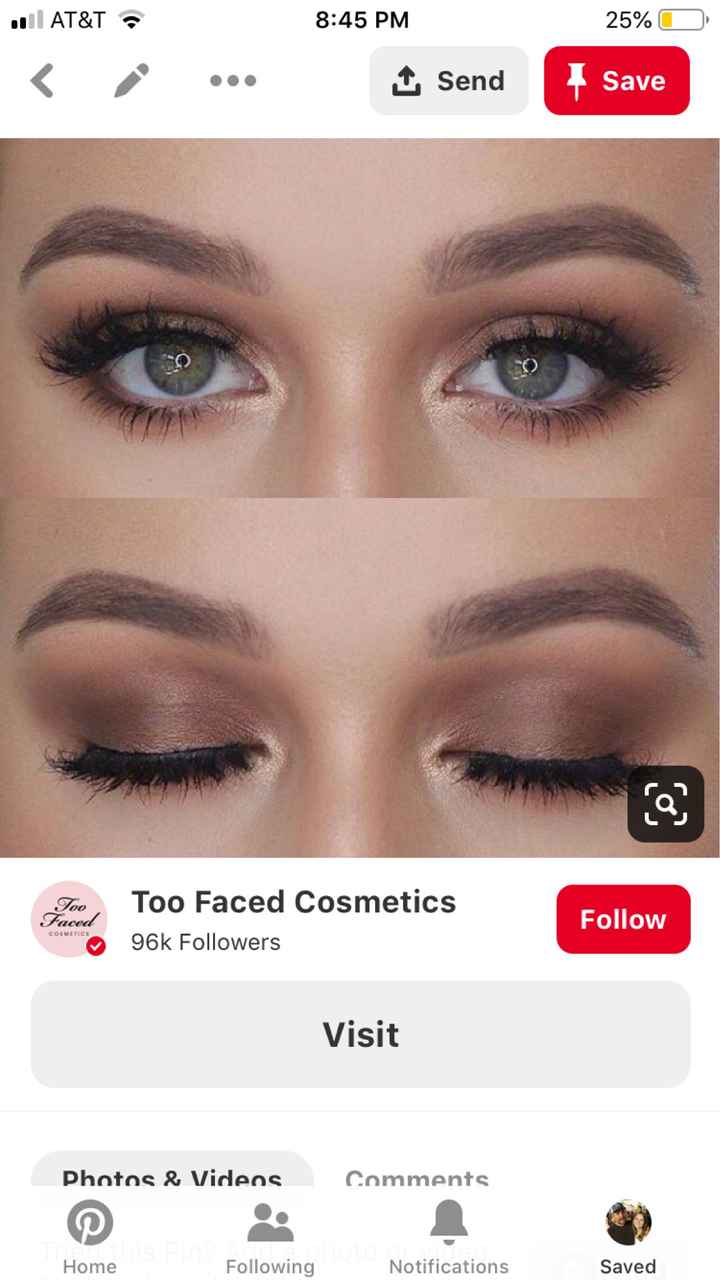
Task: Open your Saved profile avatar icon
Action: point(627,1222)
